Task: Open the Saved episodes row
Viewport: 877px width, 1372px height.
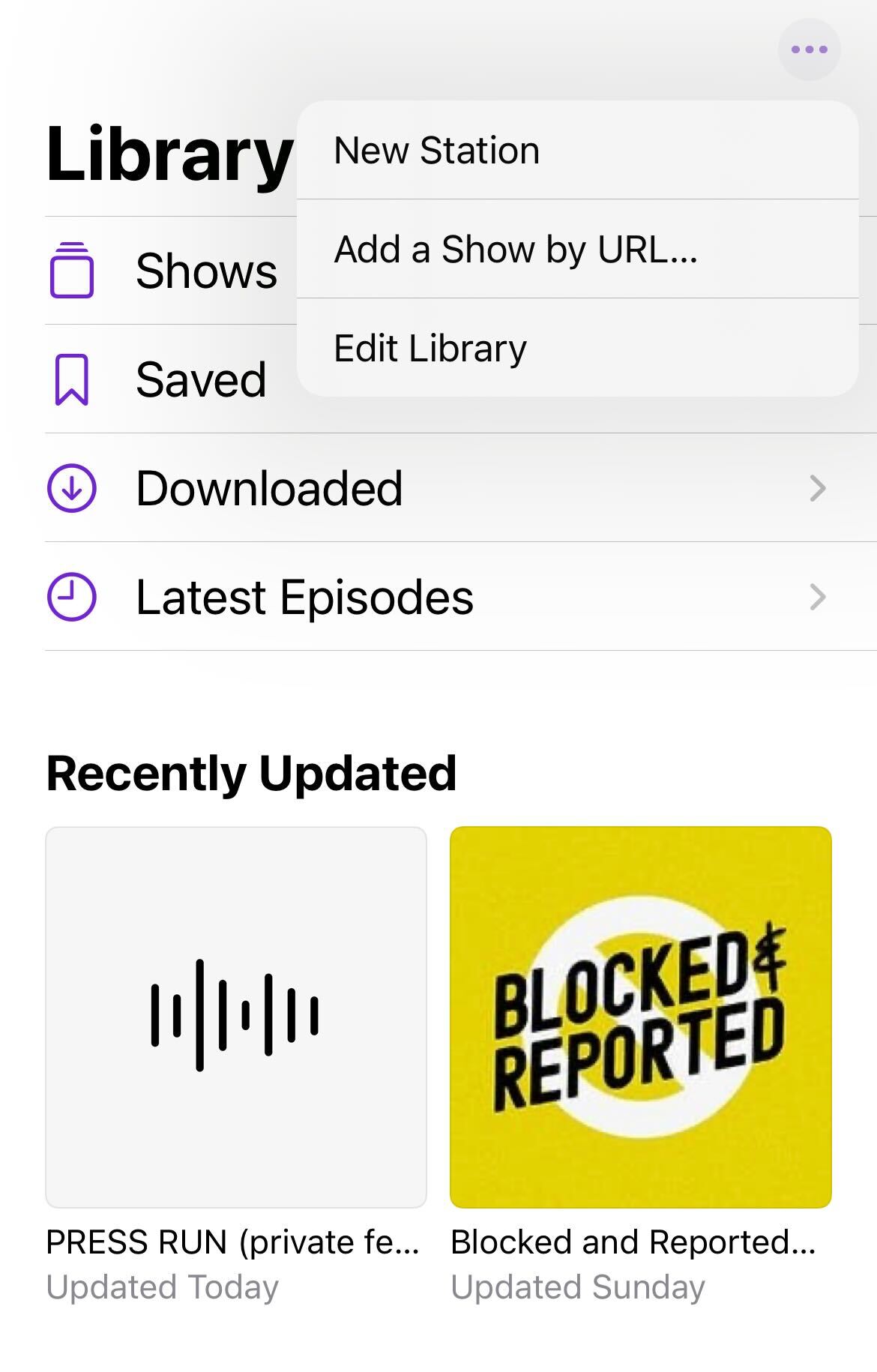Action: point(199,379)
